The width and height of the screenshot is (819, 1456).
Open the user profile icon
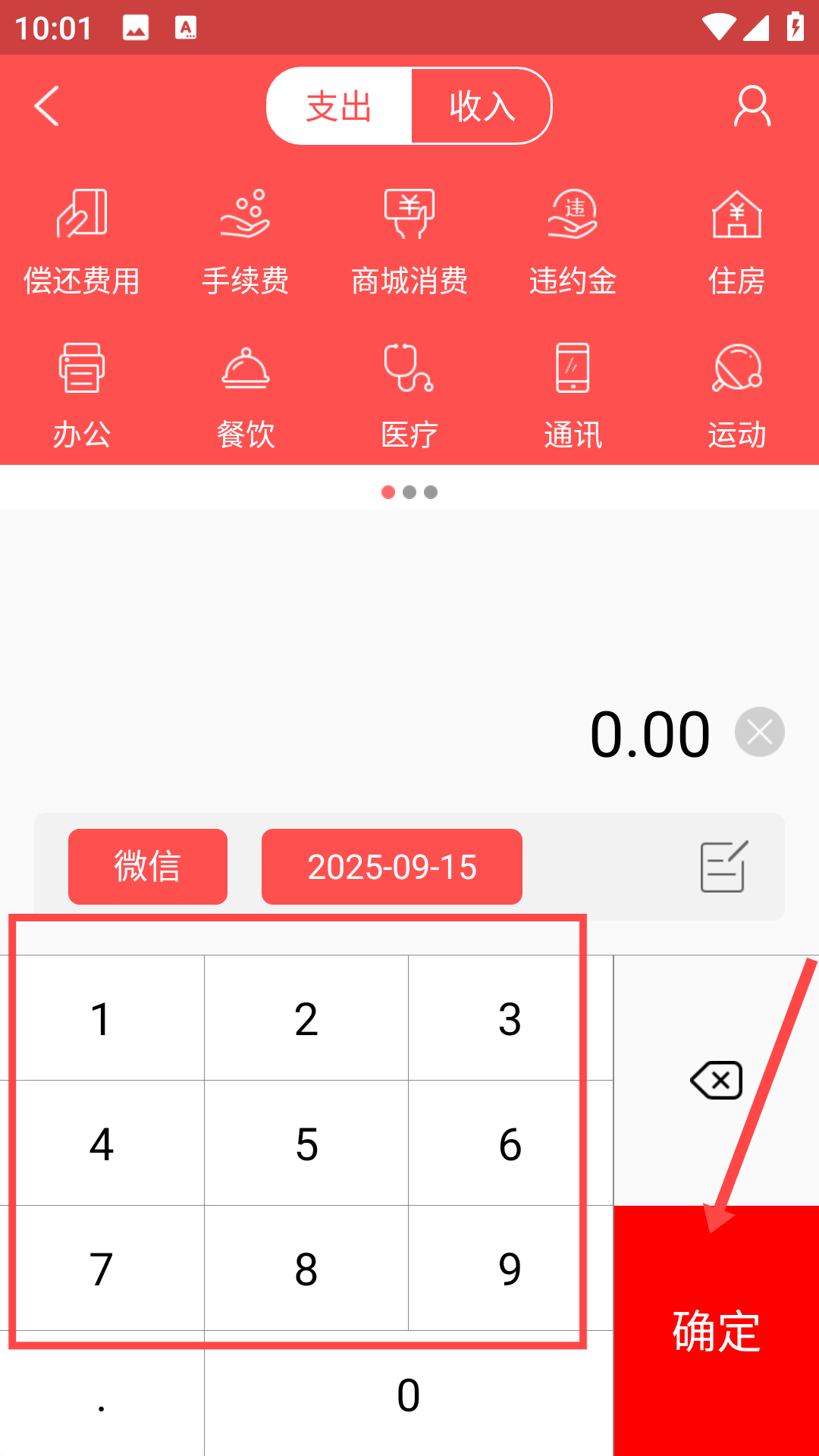click(x=752, y=106)
